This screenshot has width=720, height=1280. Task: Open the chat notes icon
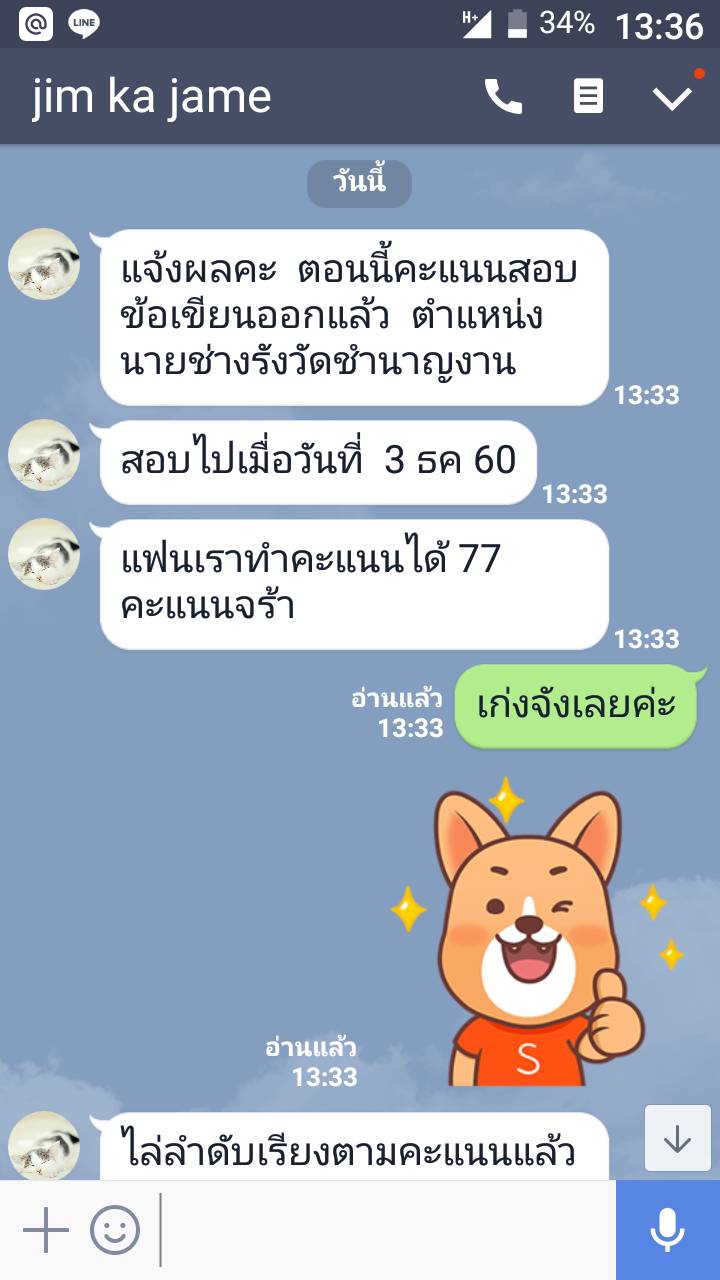[x=588, y=97]
